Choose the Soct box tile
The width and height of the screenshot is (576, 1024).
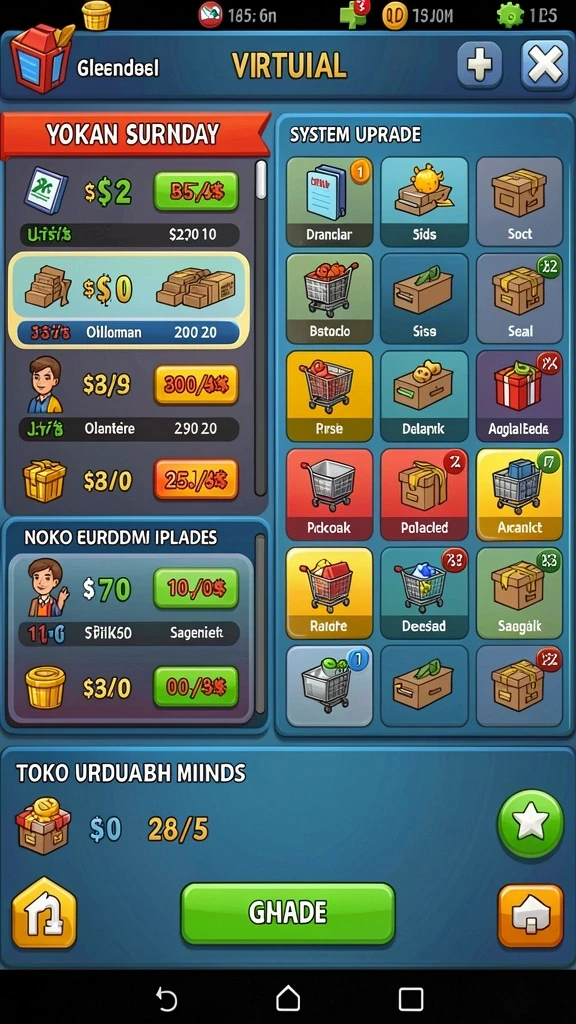519,202
